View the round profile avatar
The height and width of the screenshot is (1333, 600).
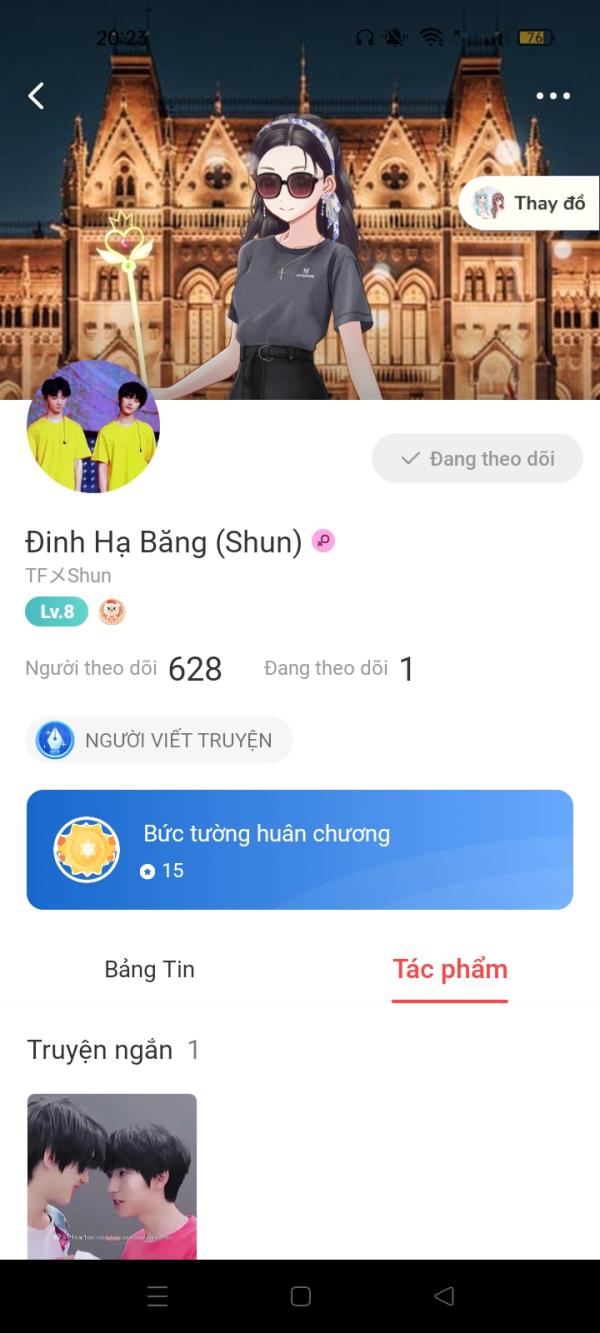click(93, 427)
